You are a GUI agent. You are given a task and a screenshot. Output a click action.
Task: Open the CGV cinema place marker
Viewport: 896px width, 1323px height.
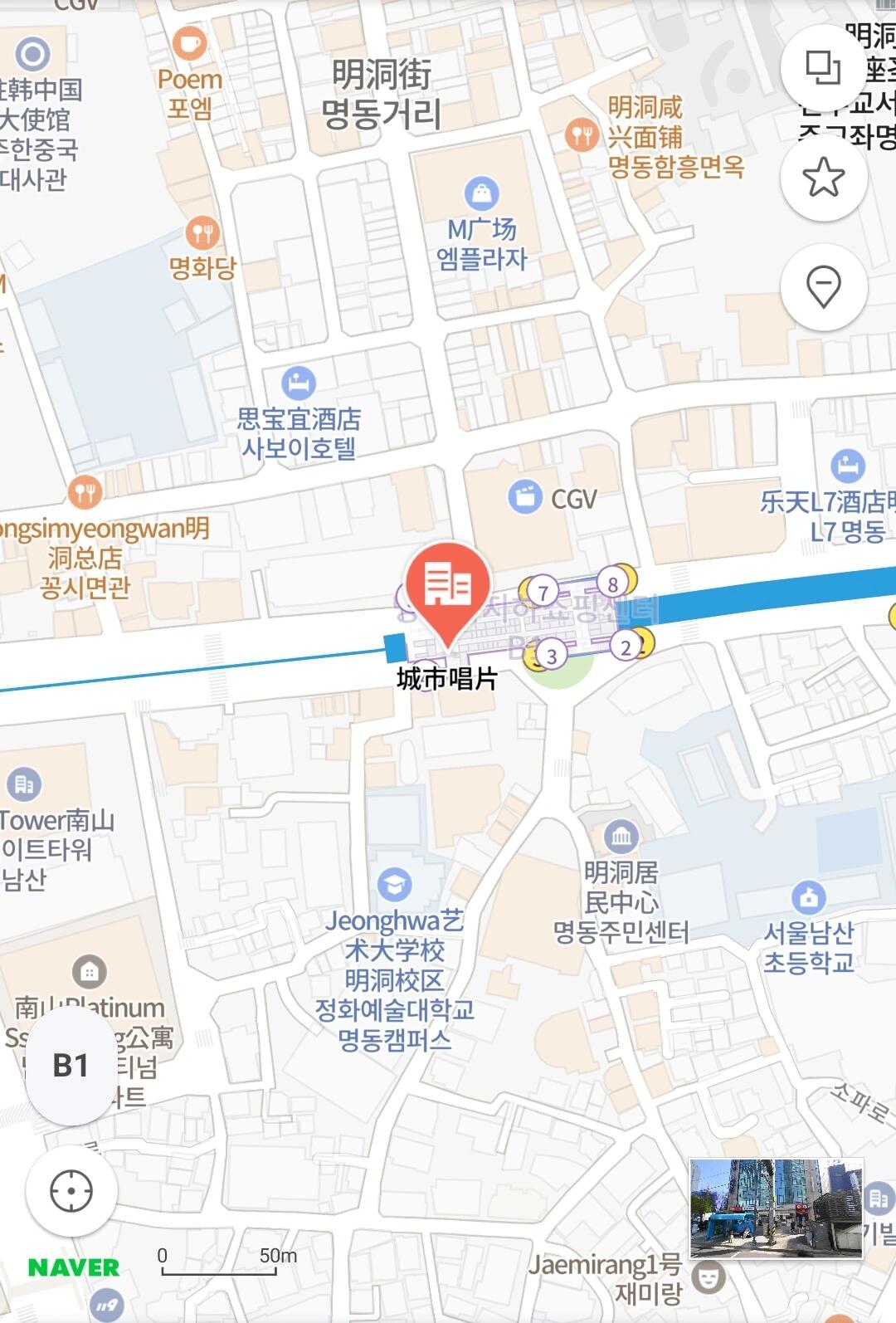(x=525, y=498)
